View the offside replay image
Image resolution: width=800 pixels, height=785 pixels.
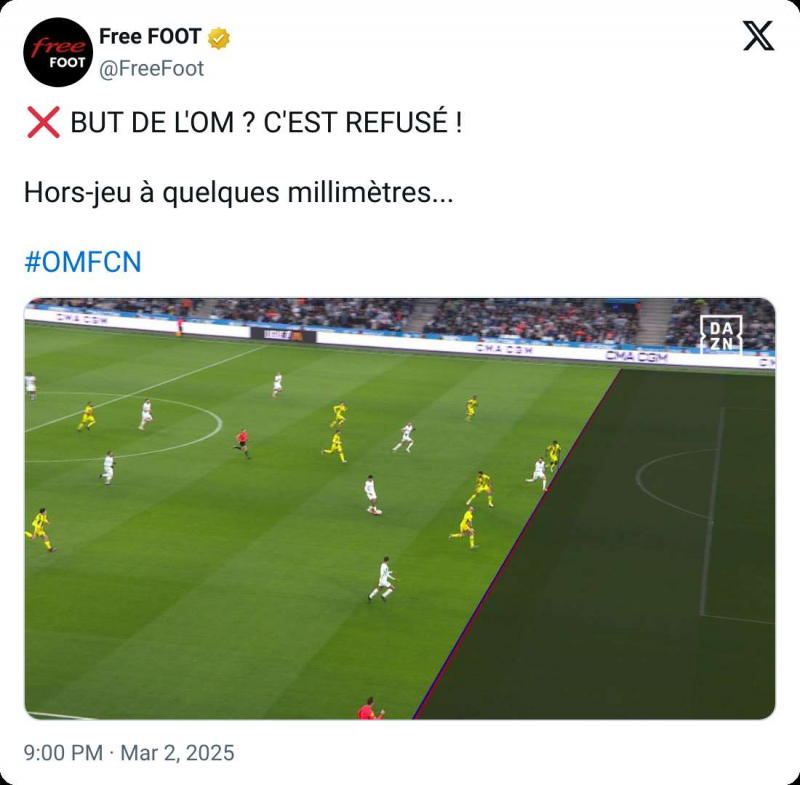coord(400,508)
